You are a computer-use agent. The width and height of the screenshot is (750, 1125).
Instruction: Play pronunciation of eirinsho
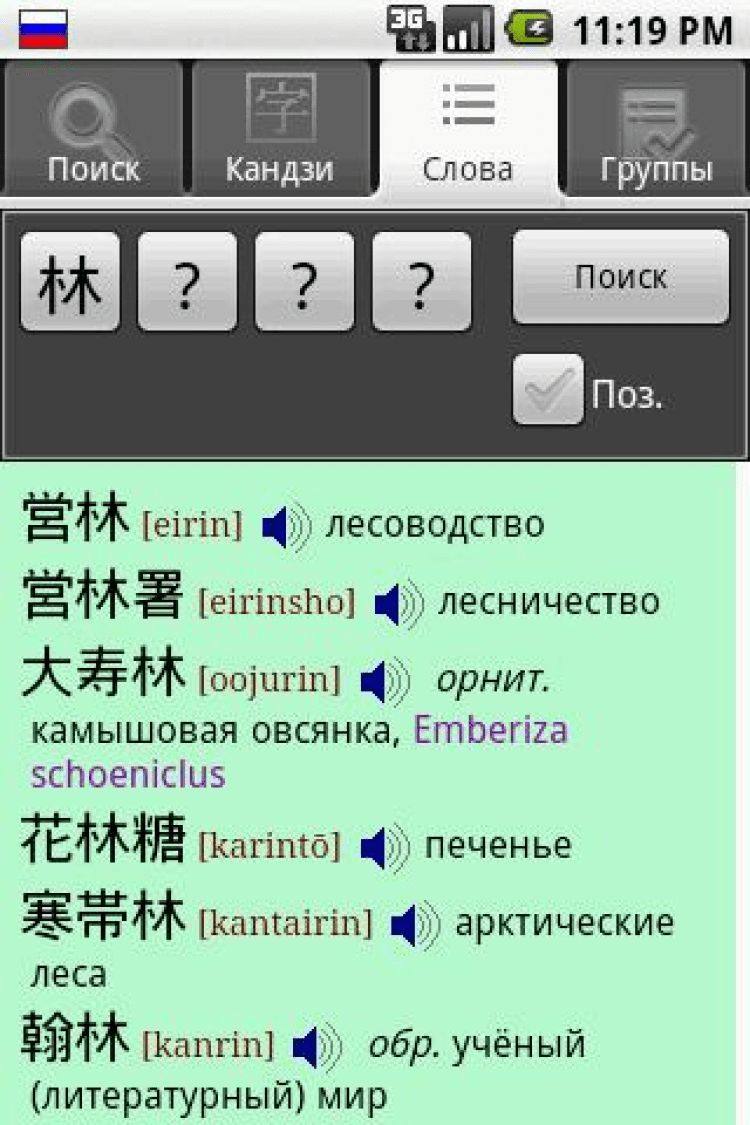pyautogui.click(x=399, y=604)
